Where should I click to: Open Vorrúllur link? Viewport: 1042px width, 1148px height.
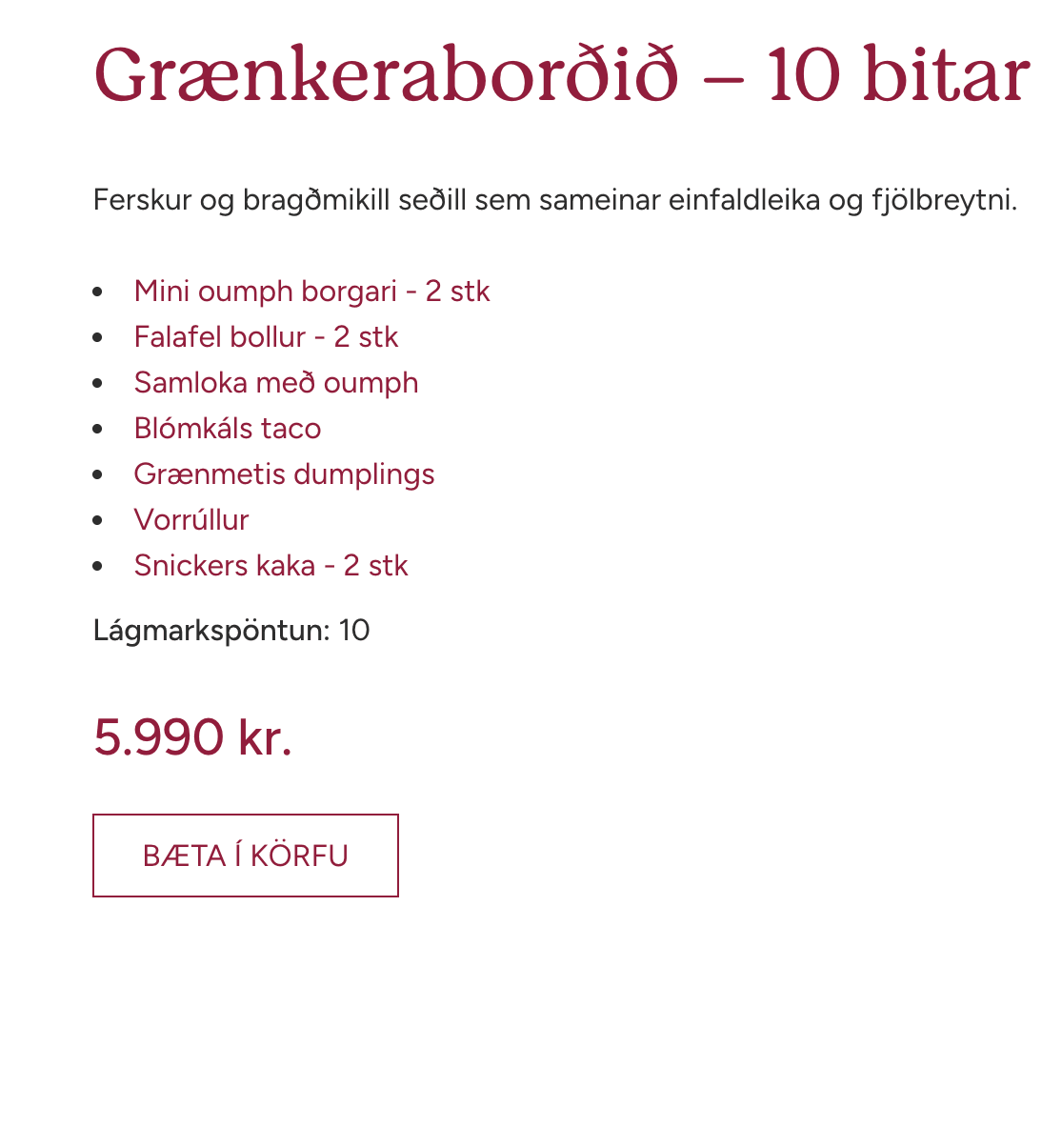[191, 519]
